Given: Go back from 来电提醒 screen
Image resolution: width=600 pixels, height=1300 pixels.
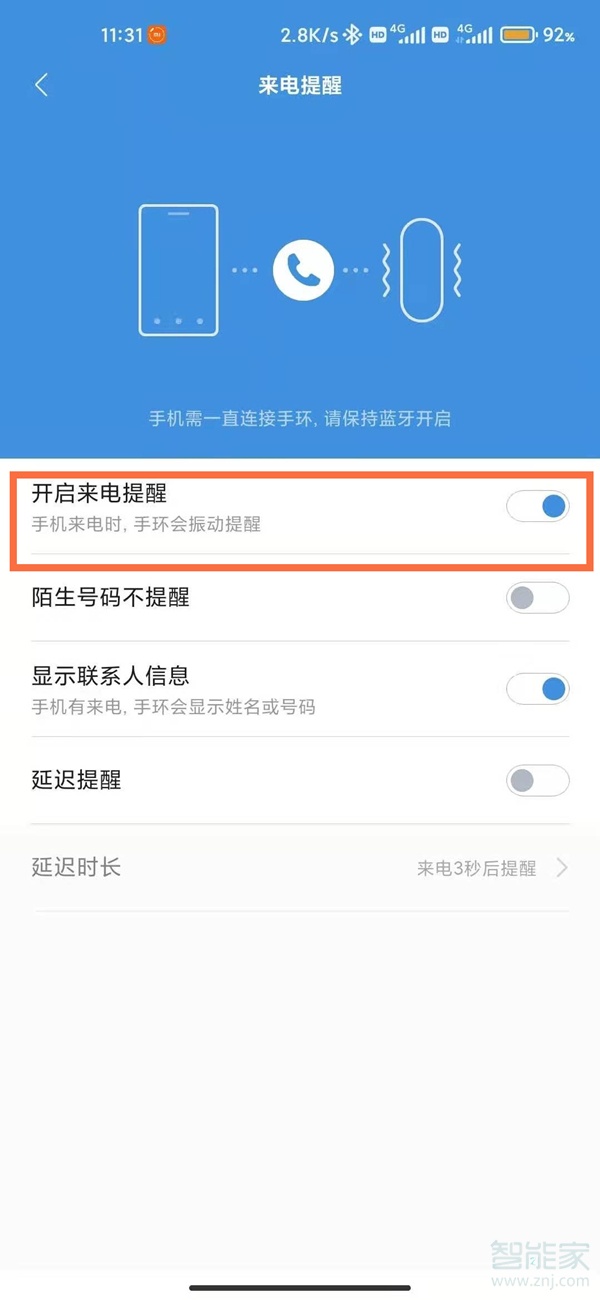Looking at the screenshot, I should coord(41,85).
